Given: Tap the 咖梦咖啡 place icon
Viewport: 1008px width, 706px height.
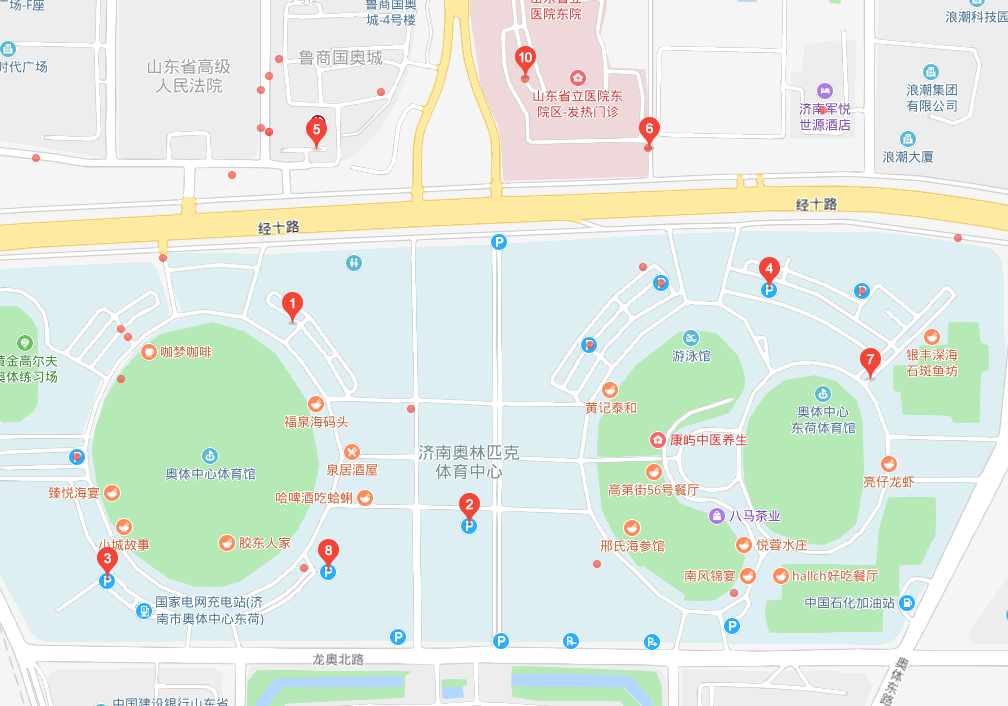Looking at the screenshot, I should (x=149, y=352).
